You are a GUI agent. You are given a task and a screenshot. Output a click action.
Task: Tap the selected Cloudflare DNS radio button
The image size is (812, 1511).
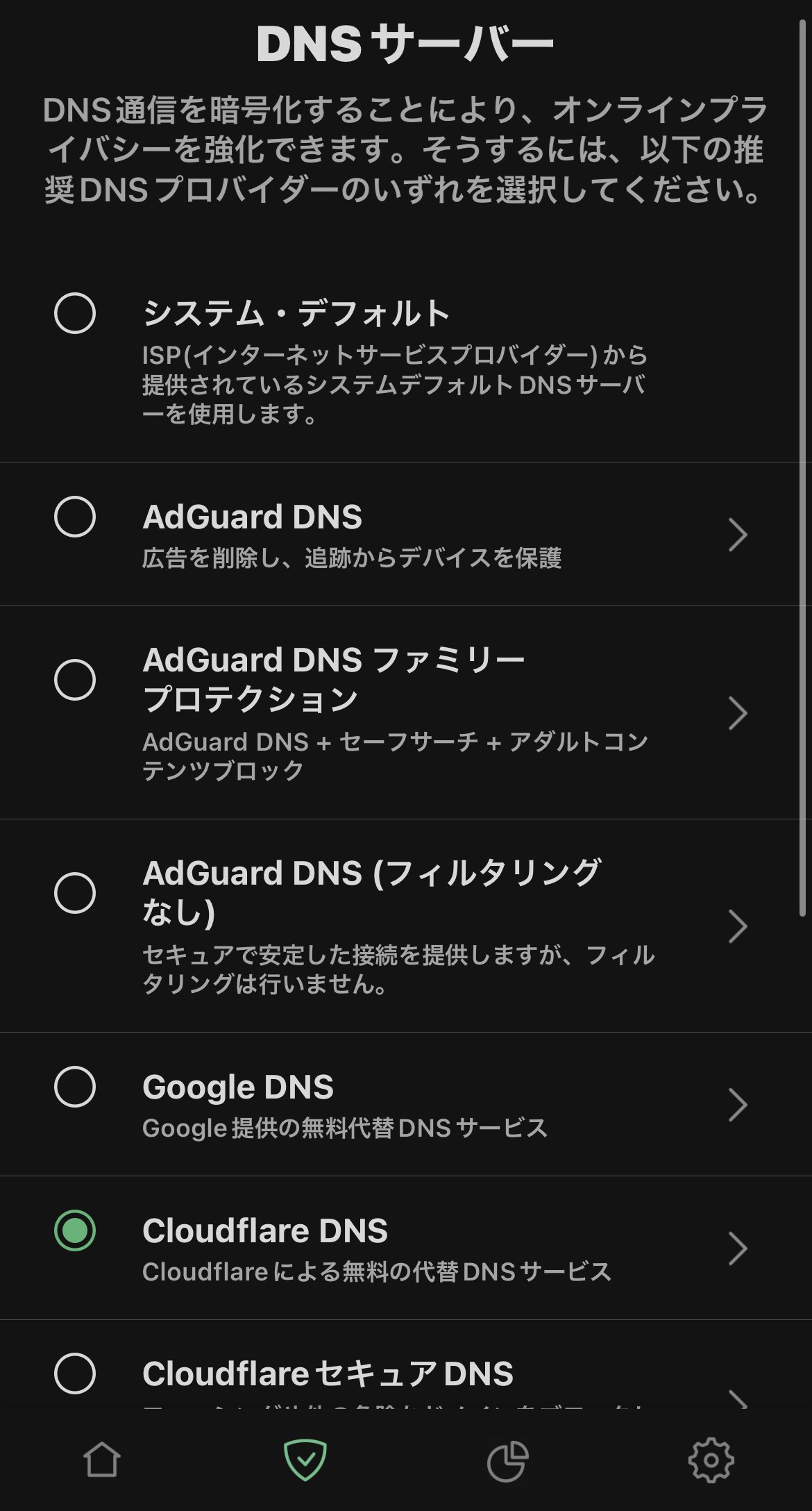74,1230
